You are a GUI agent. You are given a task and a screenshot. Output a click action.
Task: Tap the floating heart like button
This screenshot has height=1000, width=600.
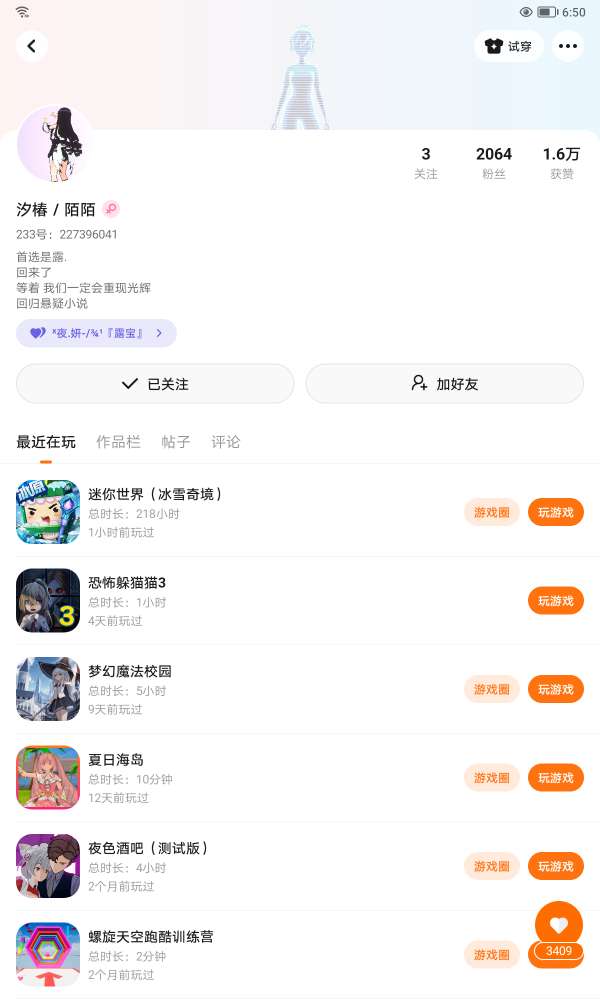click(559, 924)
